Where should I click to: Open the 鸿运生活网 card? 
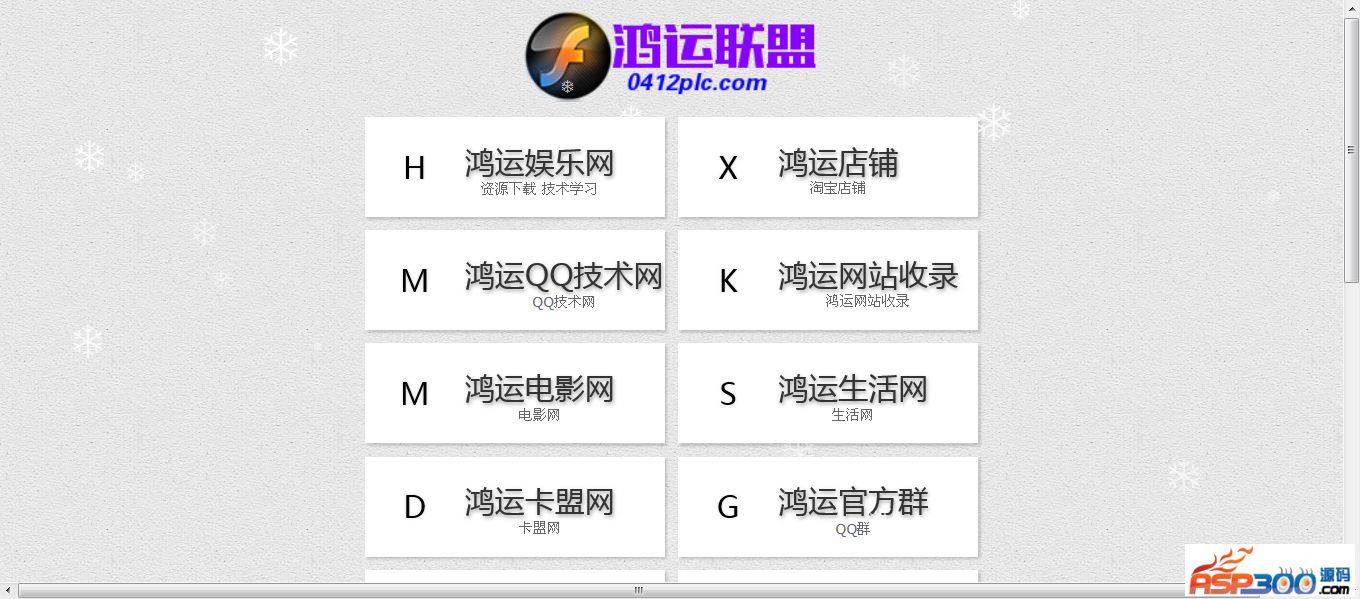tap(827, 393)
